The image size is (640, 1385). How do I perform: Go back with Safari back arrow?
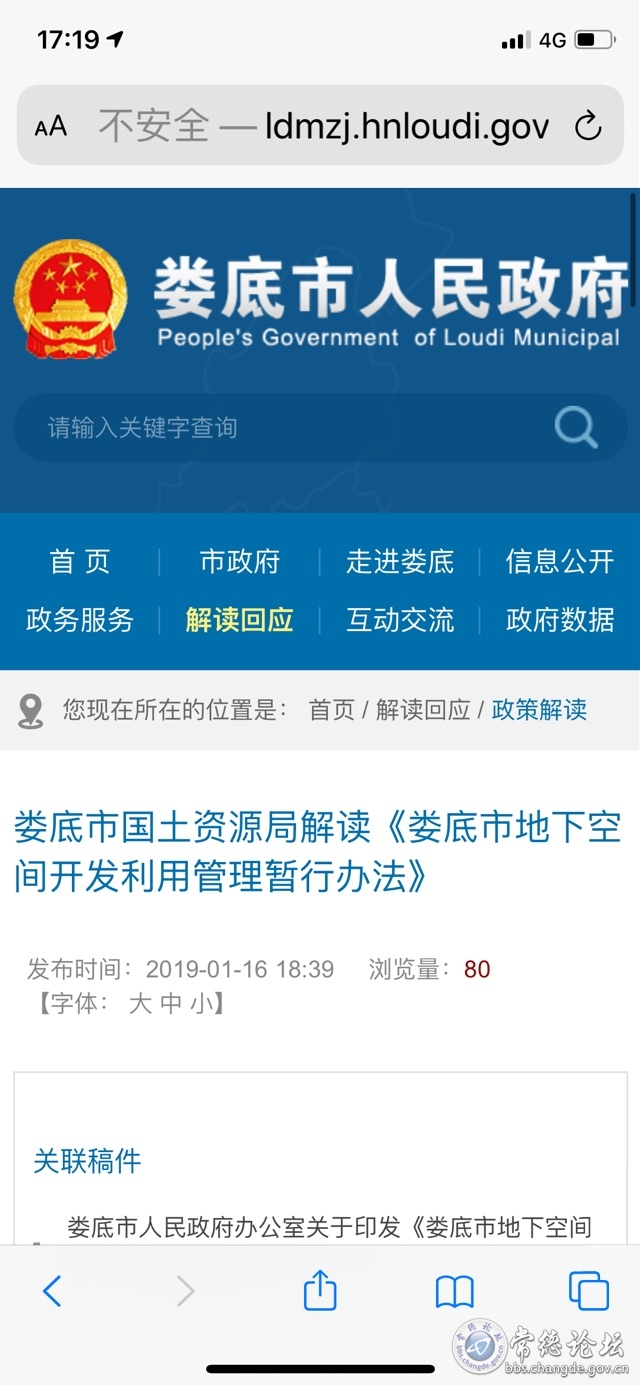click(52, 1291)
